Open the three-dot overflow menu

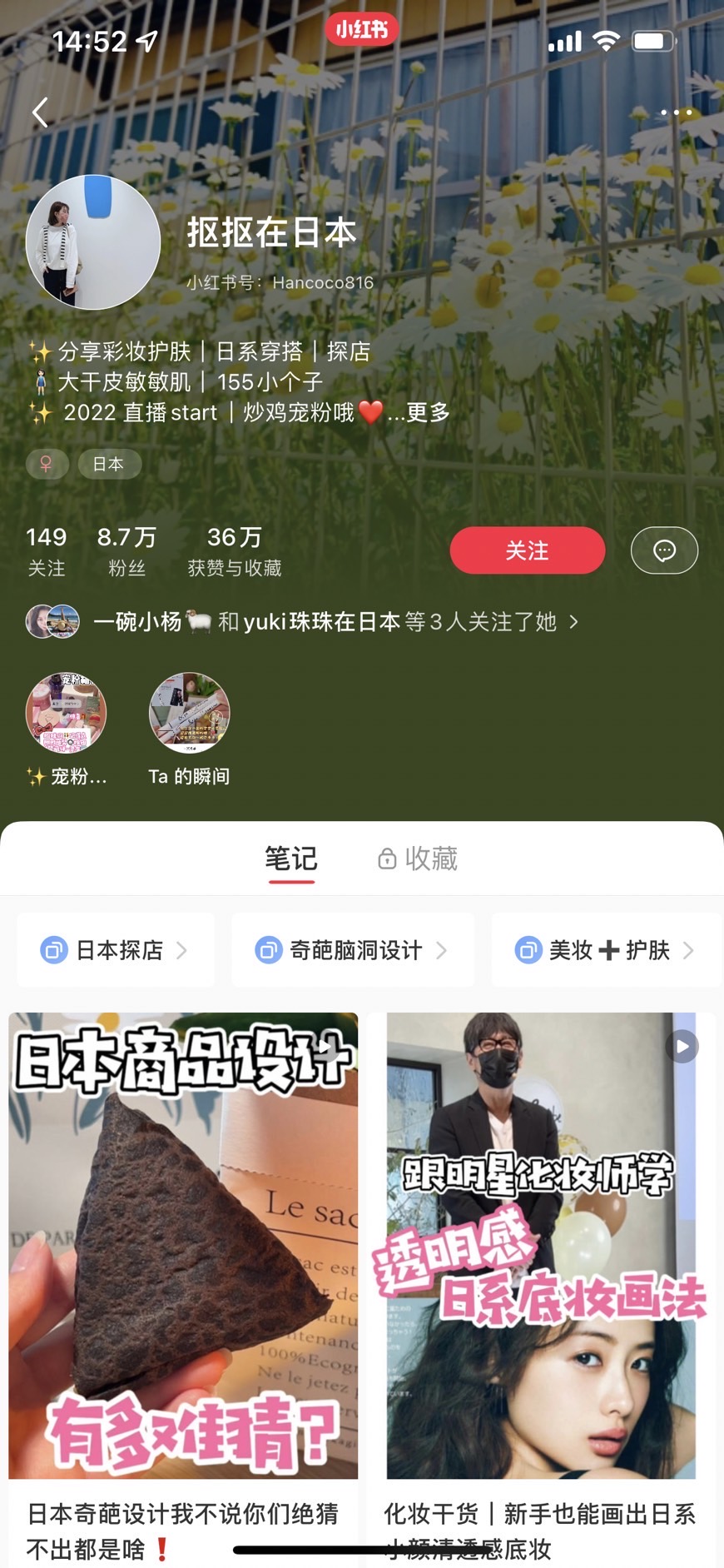point(676,112)
